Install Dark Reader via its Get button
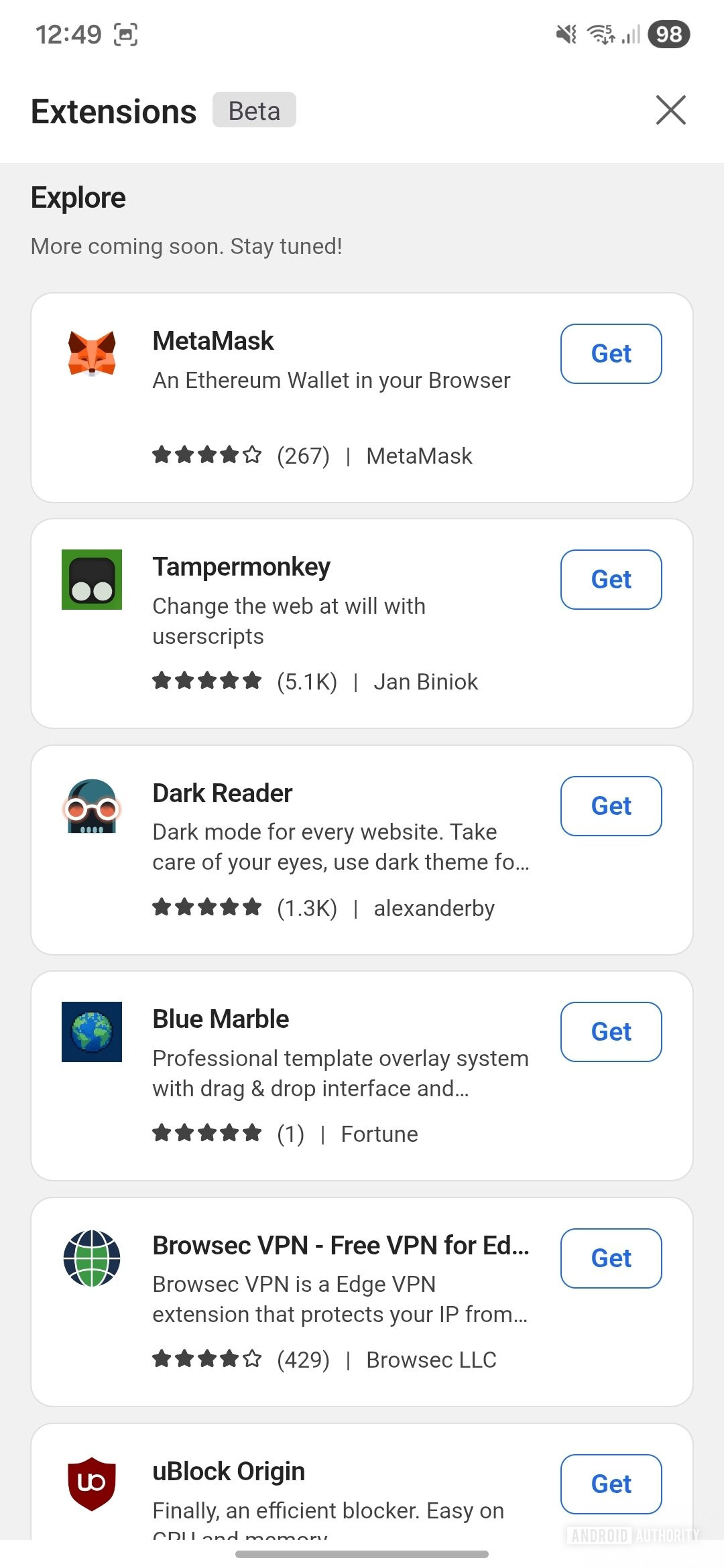The image size is (724, 1568). tap(610, 805)
